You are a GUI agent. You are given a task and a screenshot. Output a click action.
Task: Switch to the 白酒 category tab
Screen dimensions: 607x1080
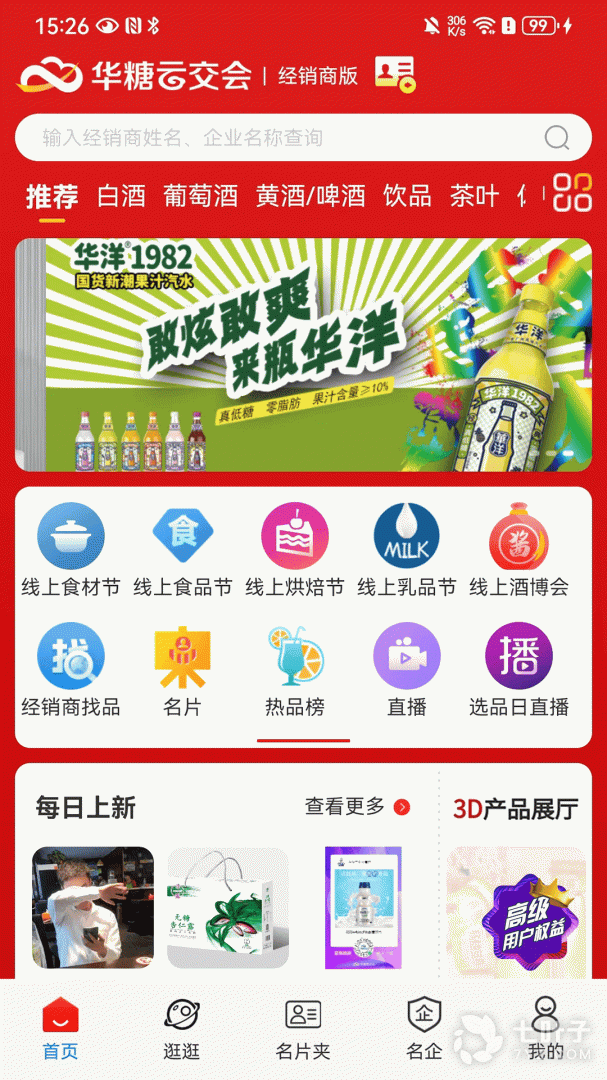coord(121,196)
